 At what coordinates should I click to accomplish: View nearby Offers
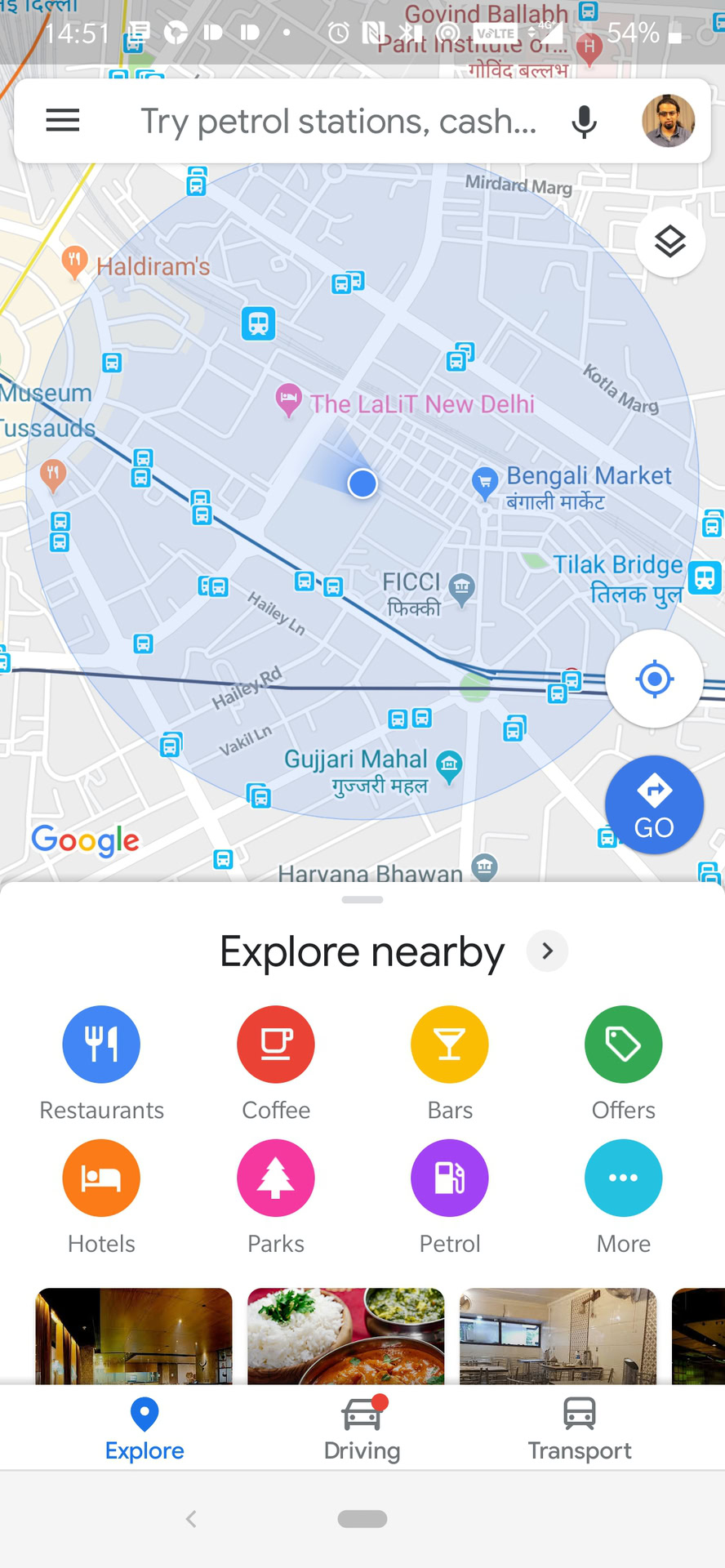(x=623, y=1045)
